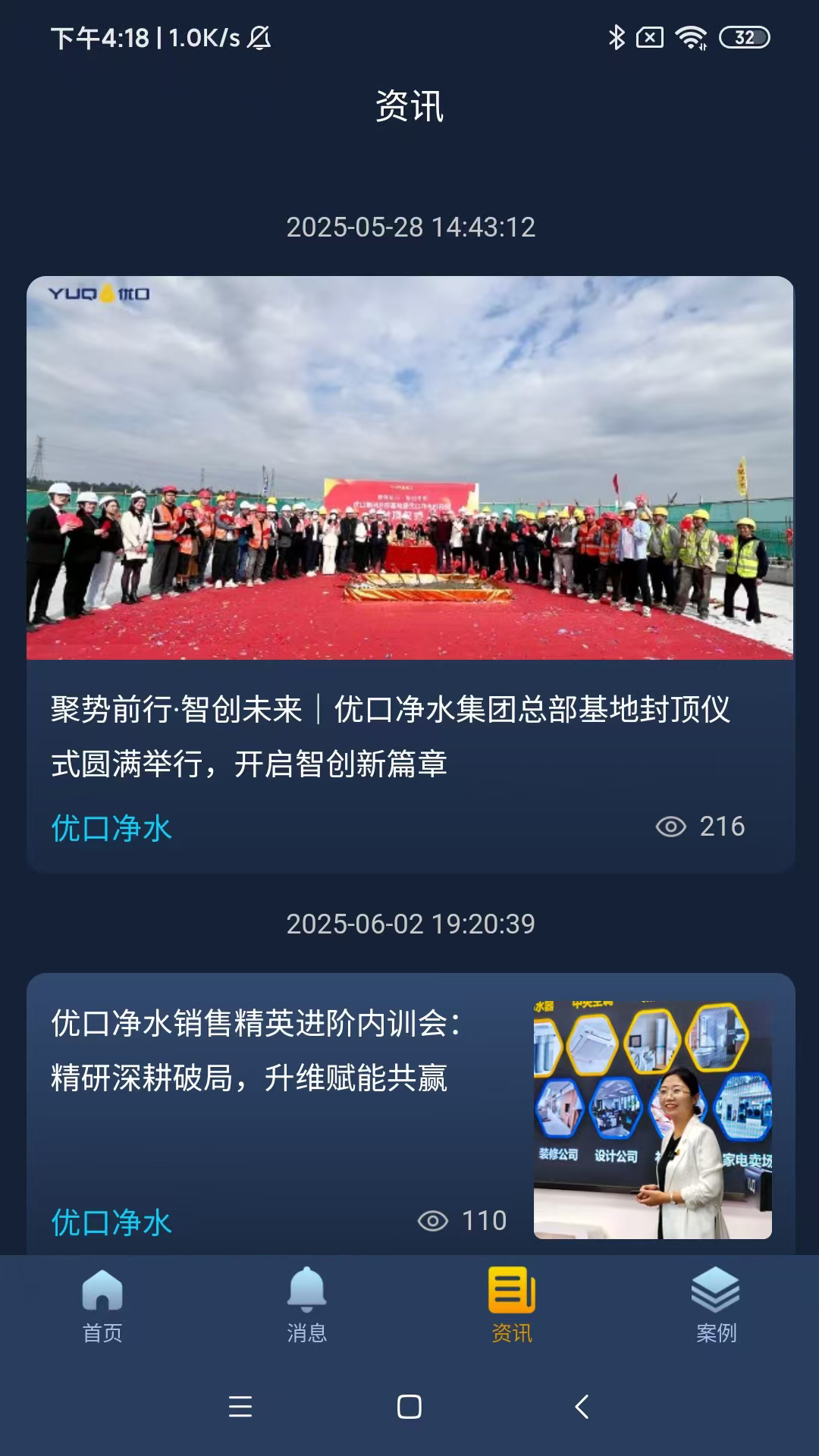Open the Wi-Fi status icon

click(x=690, y=35)
